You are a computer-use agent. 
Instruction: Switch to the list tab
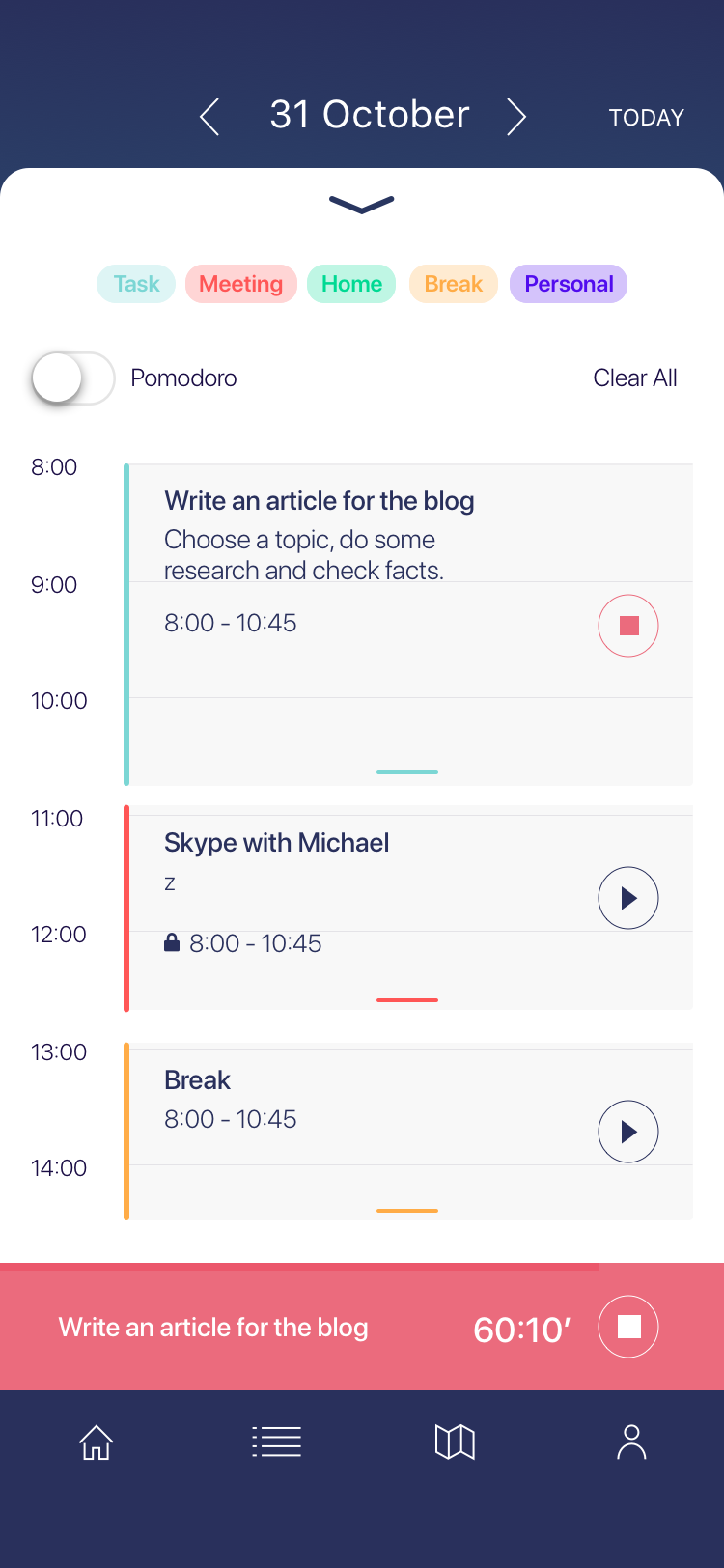276,1442
